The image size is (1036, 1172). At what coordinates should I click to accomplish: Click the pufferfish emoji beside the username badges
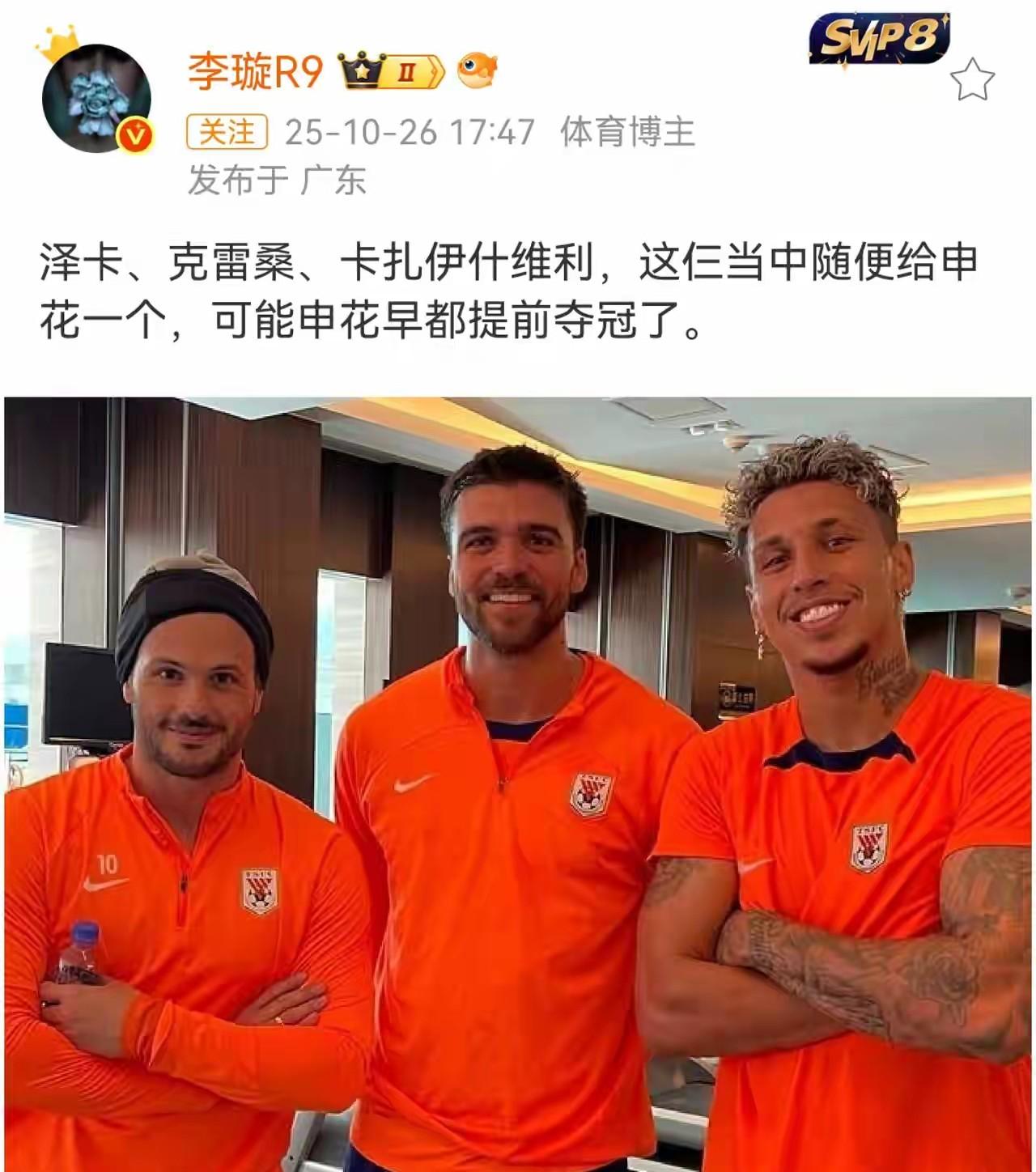pyautogui.click(x=477, y=71)
